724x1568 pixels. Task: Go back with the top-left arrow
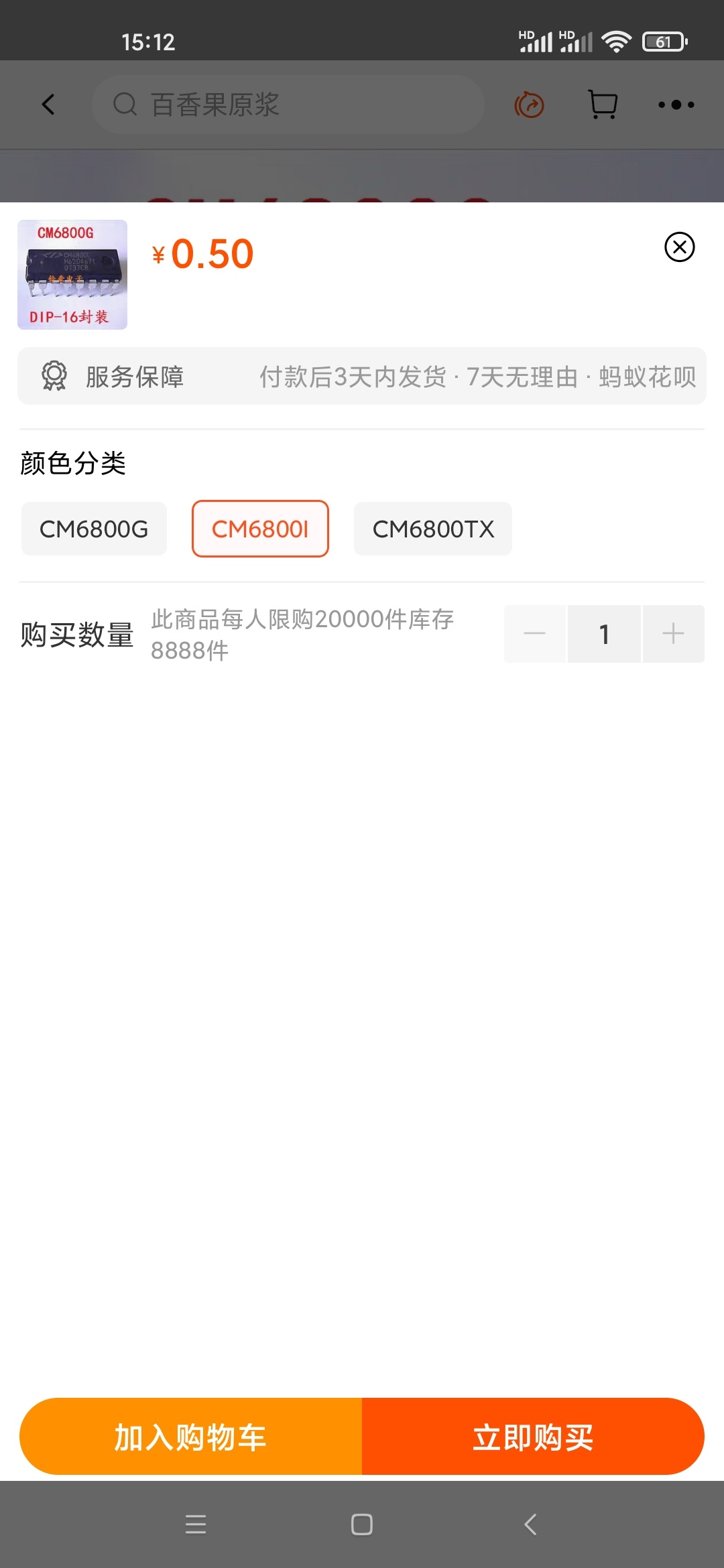click(48, 105)
